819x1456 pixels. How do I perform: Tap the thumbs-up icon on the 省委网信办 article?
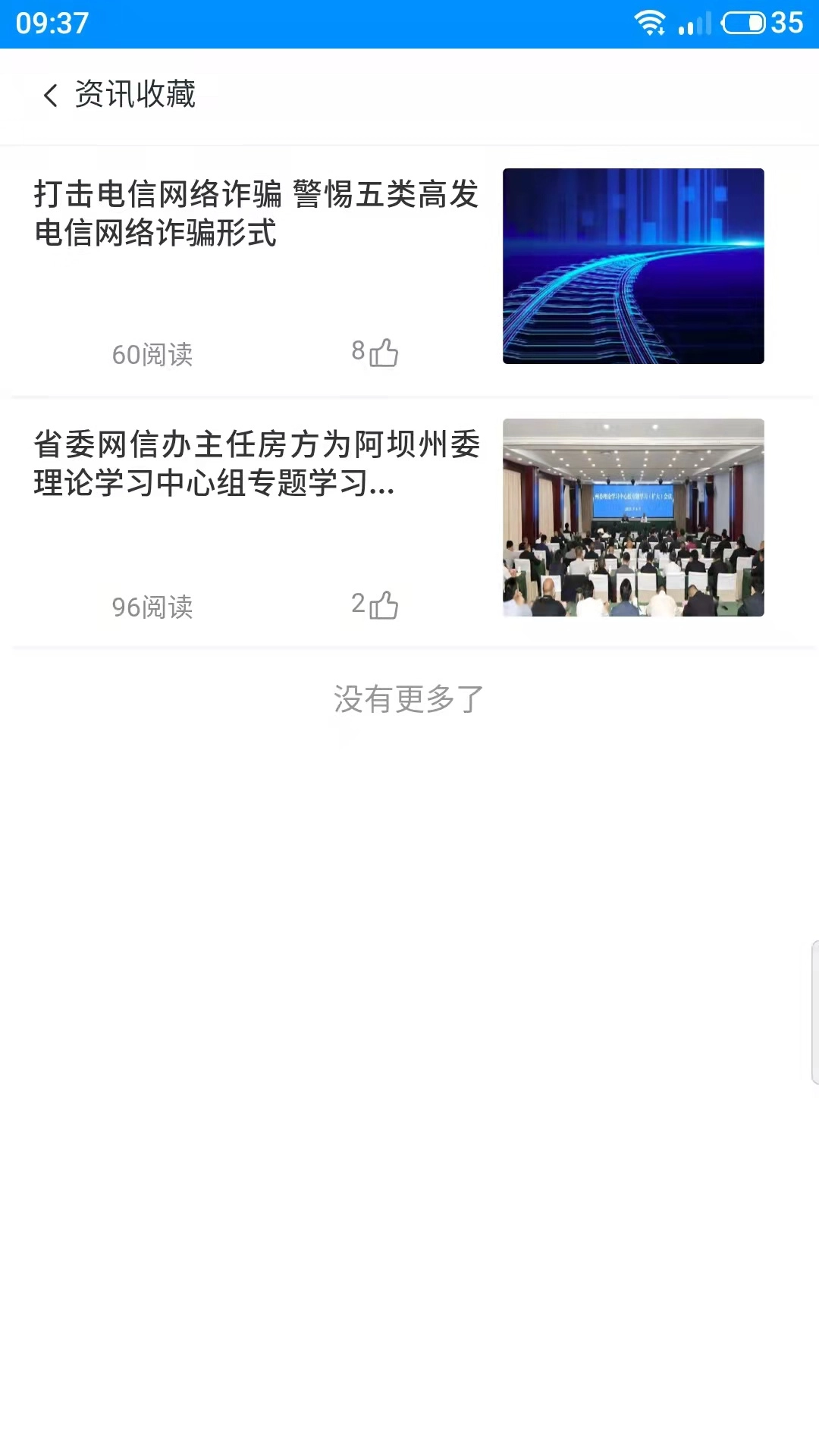click(382, 603)
